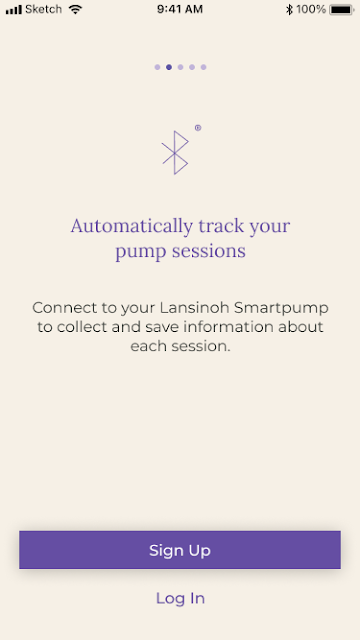Tap the purple Sign Up button

click(180, 549)
